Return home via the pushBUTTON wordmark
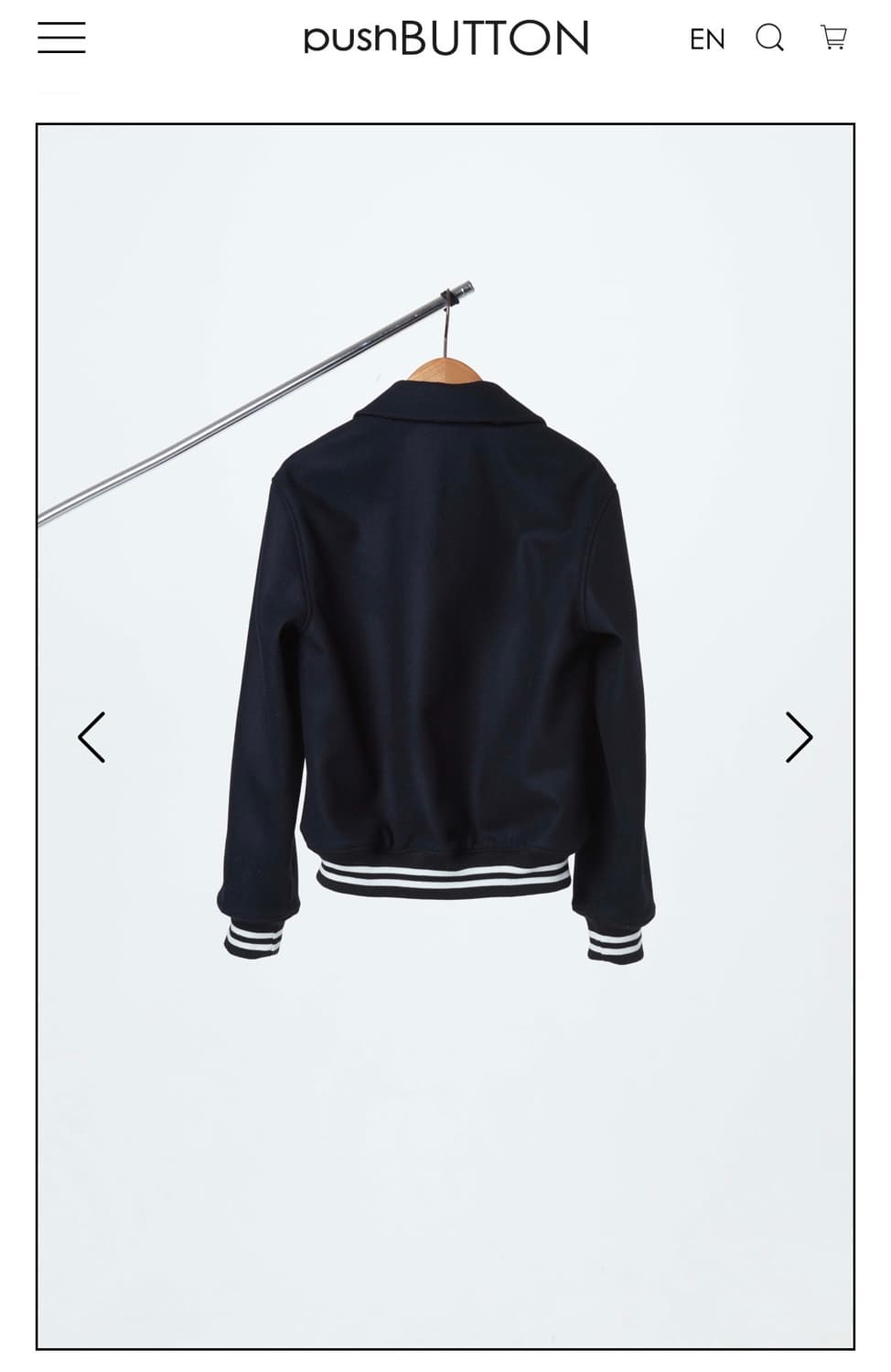891x1372 pixels. [445, 38]
